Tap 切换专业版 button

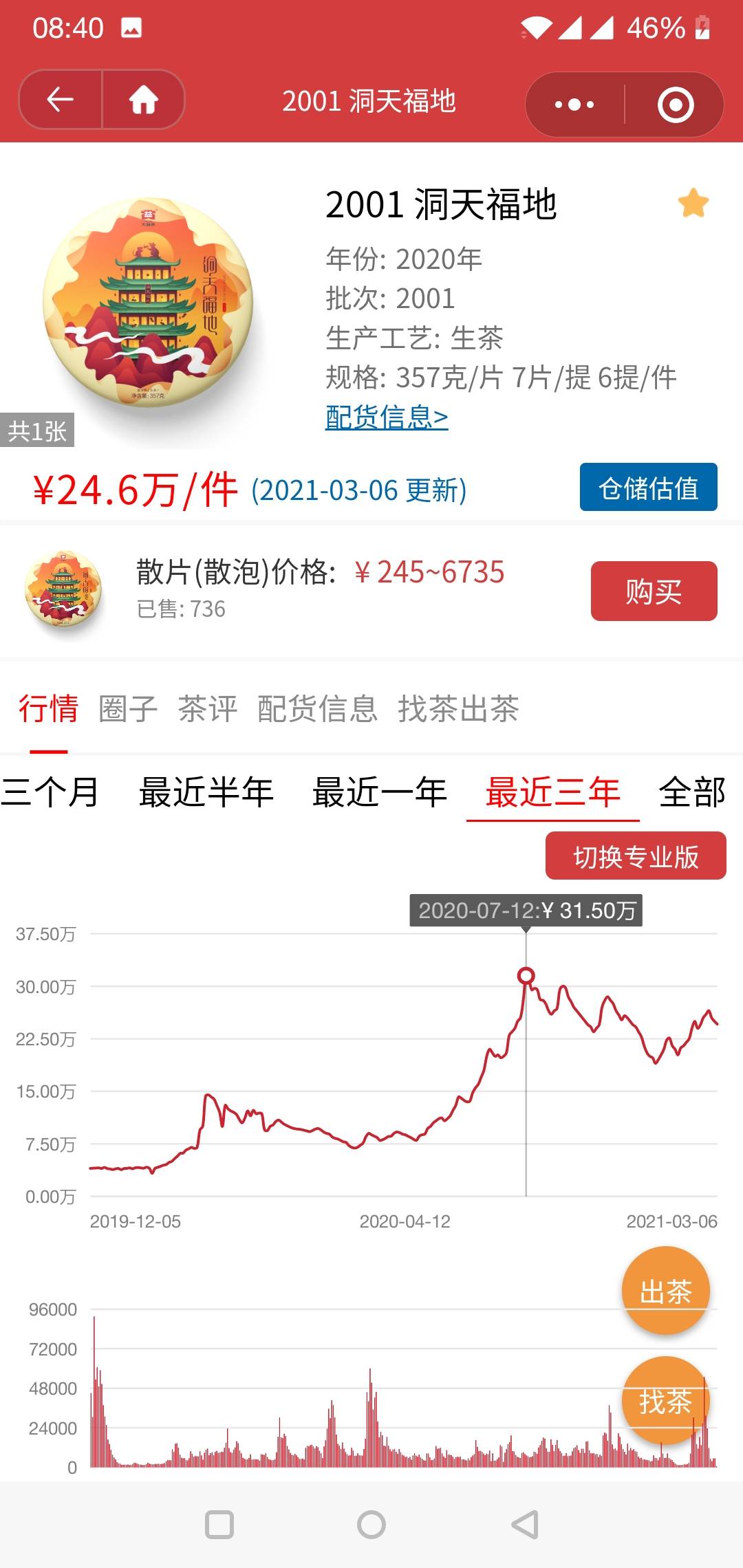(x=636, y=856)
